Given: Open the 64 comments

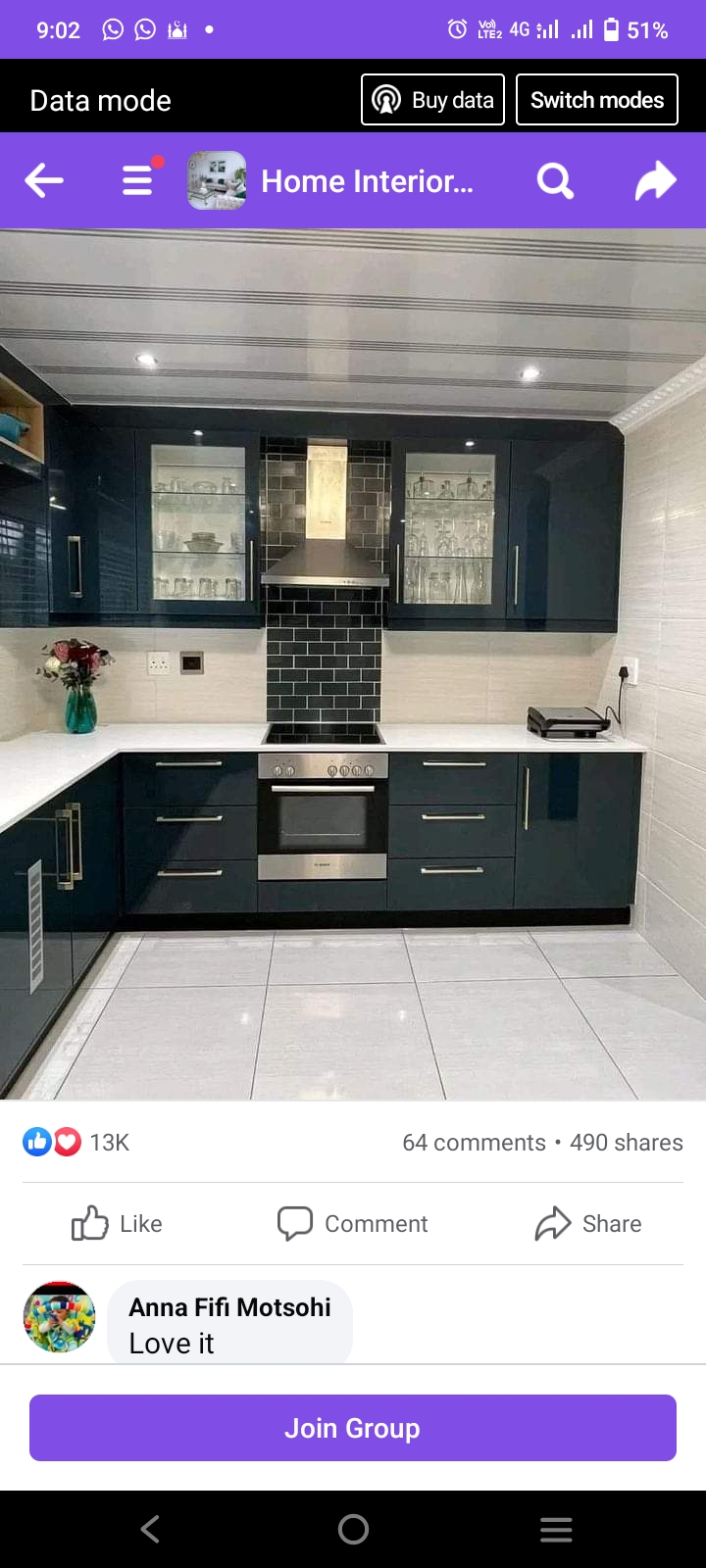Looking at the screenshot, I should point(474,1143).
